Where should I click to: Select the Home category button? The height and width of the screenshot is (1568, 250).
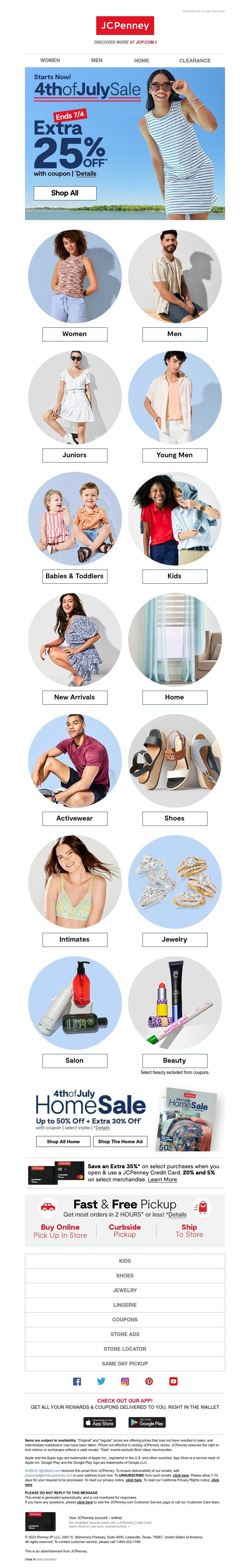pos(174,697)
